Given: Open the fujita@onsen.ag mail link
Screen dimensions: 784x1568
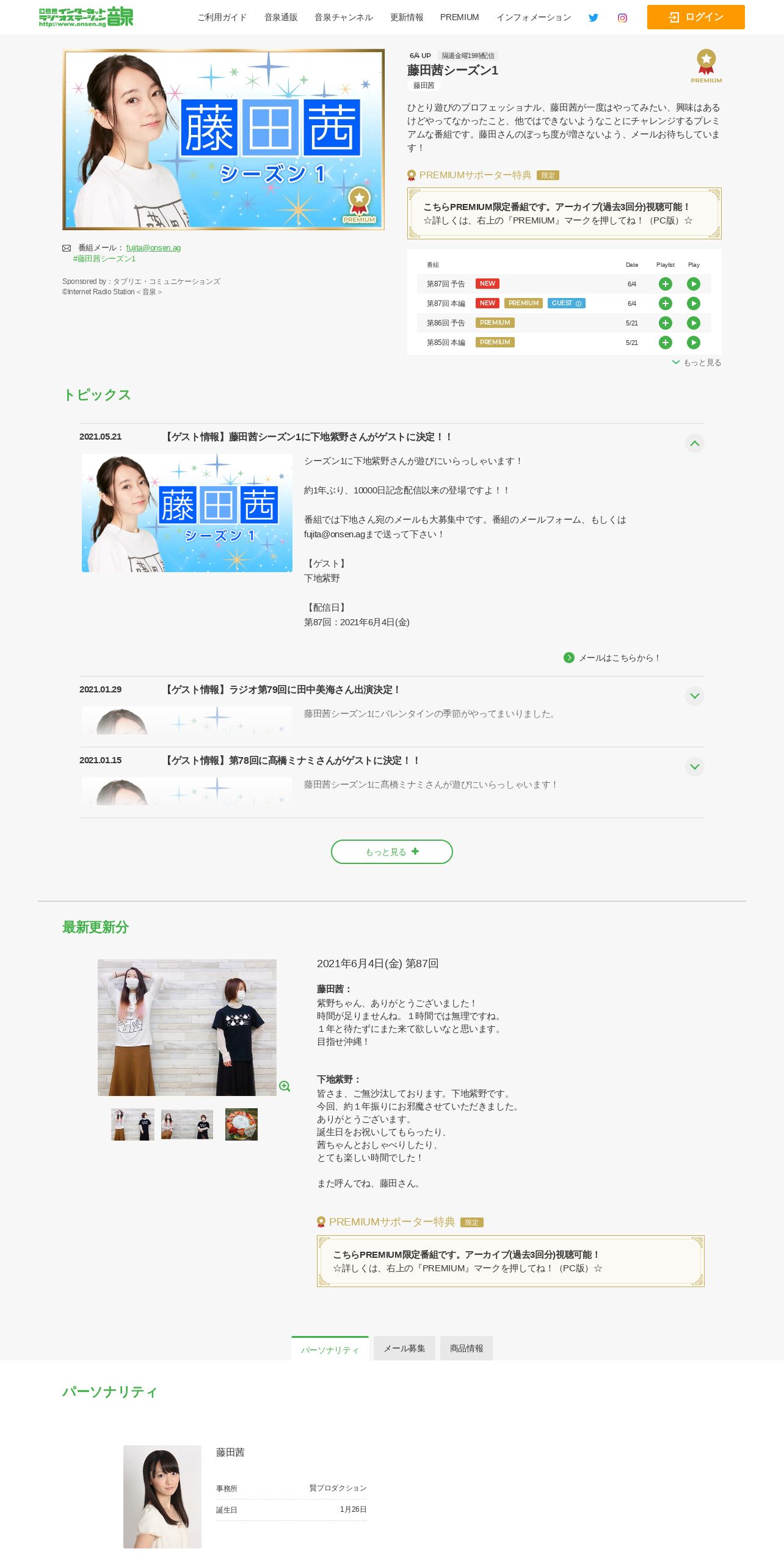Looking at the screenshot, I should [x=153, y=248].
